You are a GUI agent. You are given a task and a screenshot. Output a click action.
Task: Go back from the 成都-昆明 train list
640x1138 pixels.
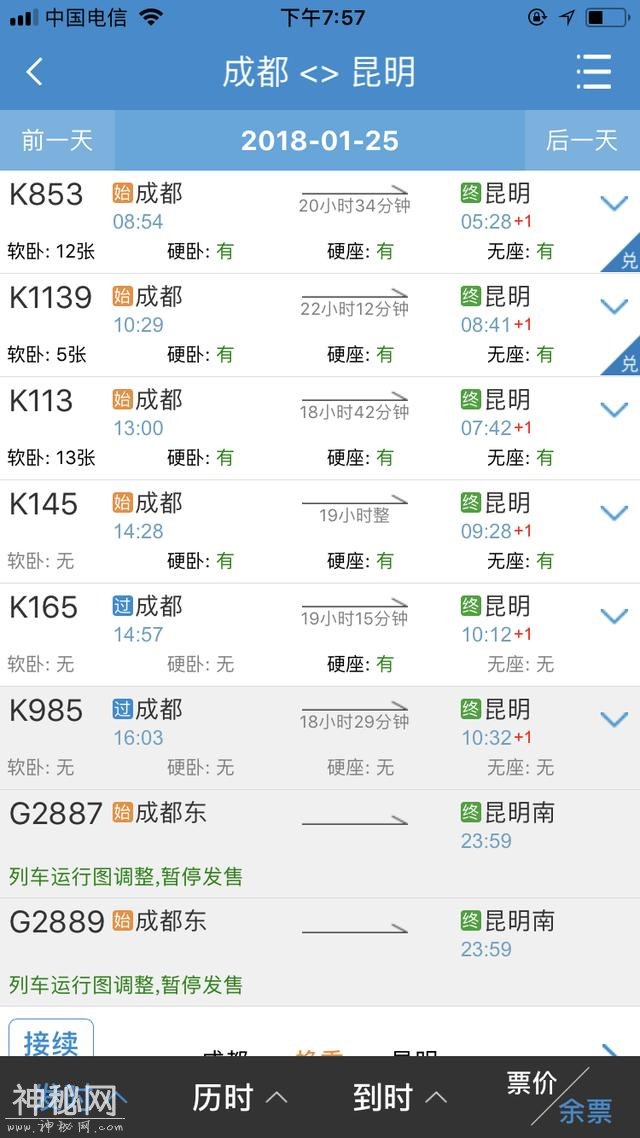[x=34, y=72]
